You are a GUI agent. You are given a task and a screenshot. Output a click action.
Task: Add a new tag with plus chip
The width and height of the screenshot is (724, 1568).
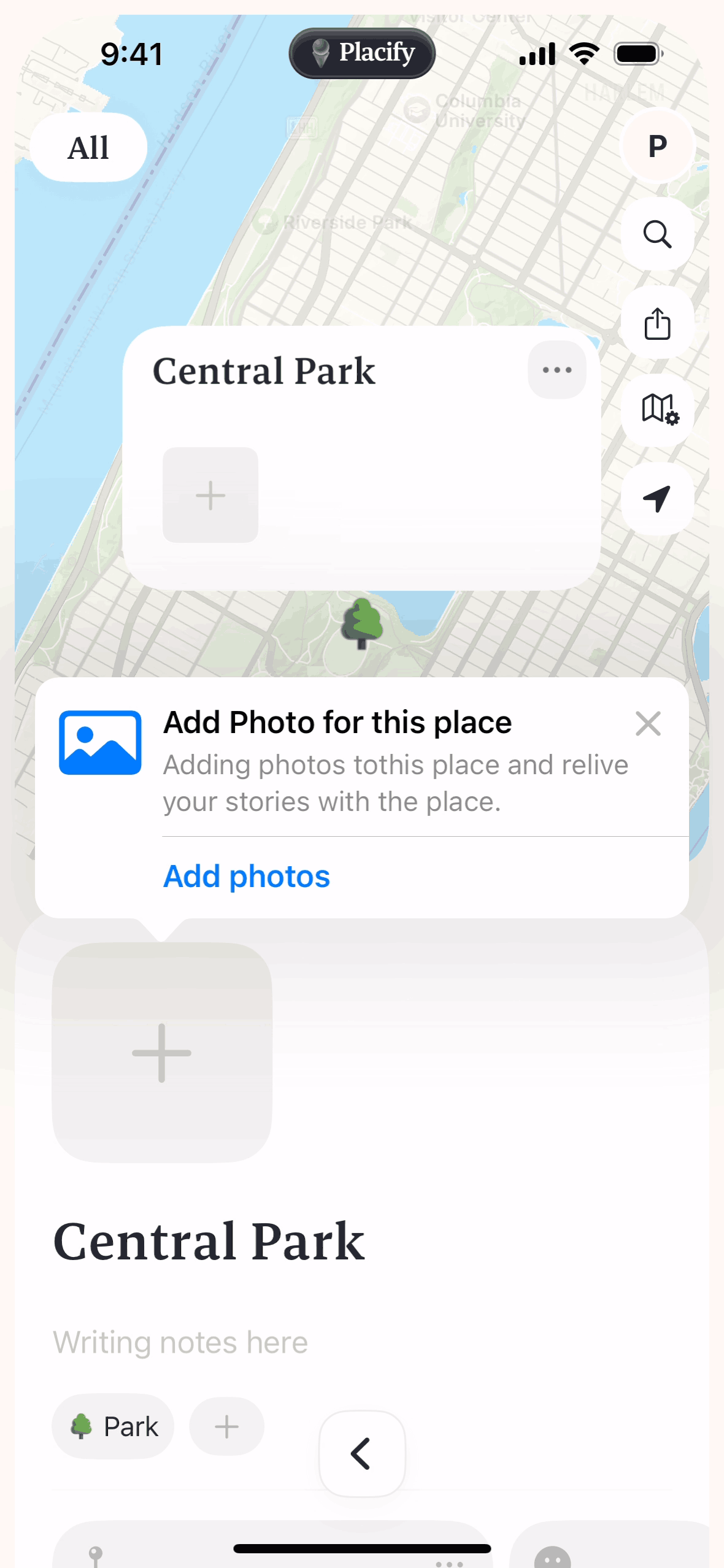click(226, 1426)
